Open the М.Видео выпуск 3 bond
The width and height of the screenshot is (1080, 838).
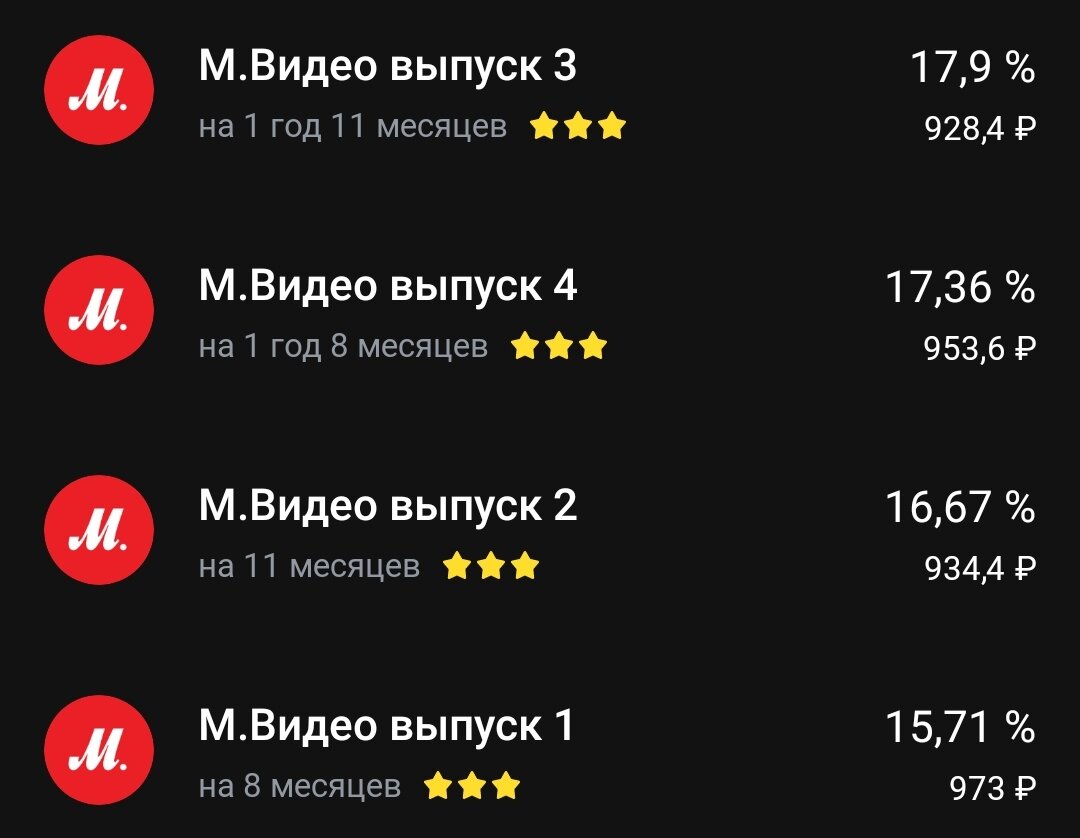[388, 68]
